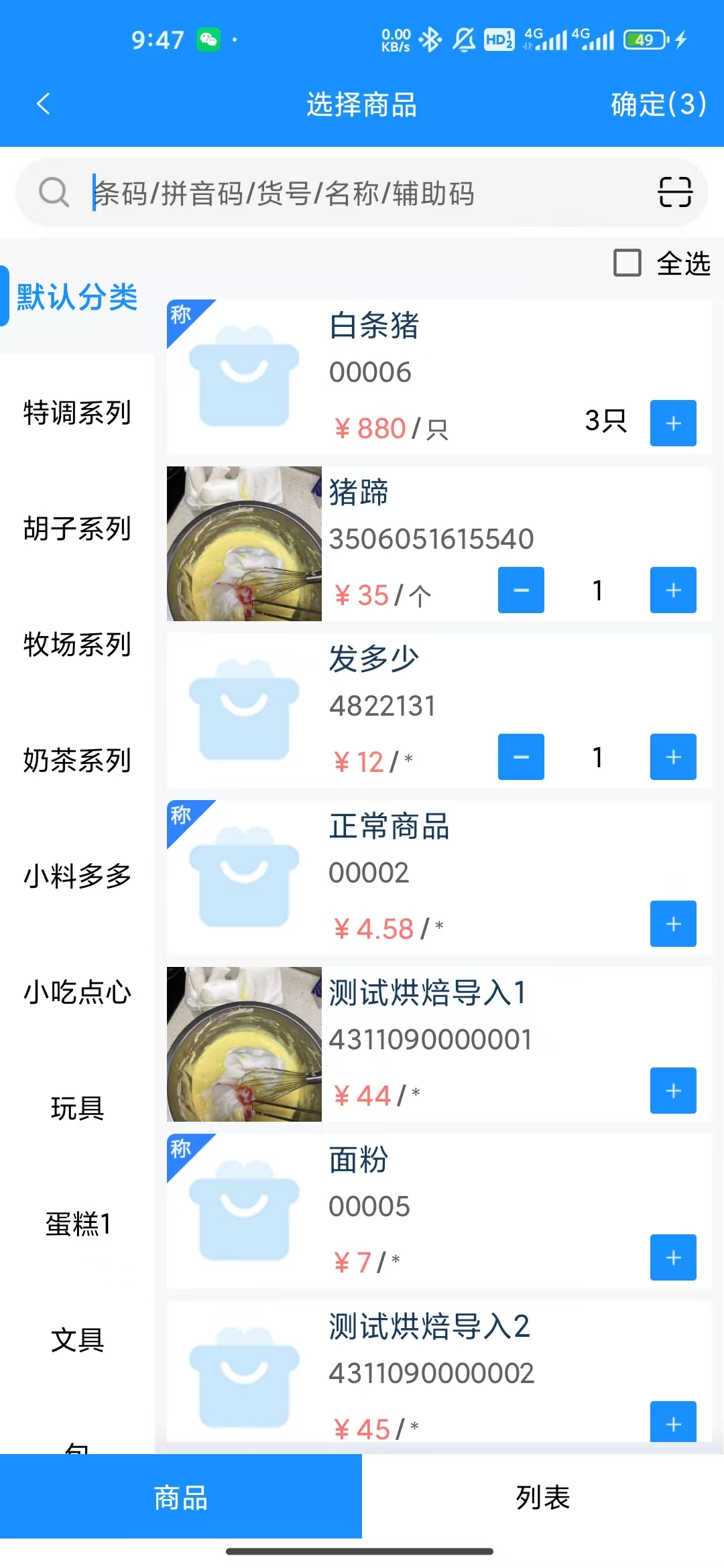Add 面粉 using its plus button

point(673,1258)
